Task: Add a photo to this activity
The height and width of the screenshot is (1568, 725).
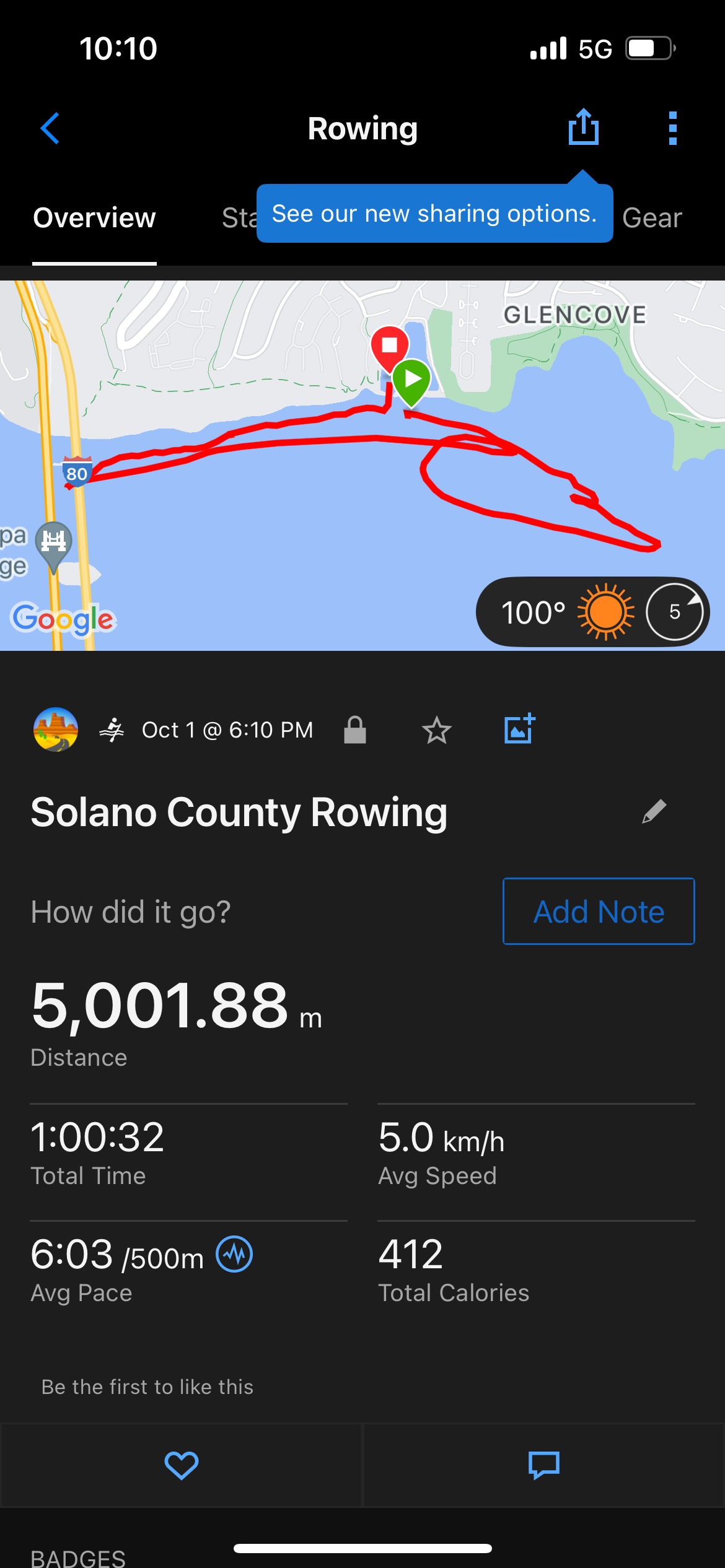Action: point(519,729)
